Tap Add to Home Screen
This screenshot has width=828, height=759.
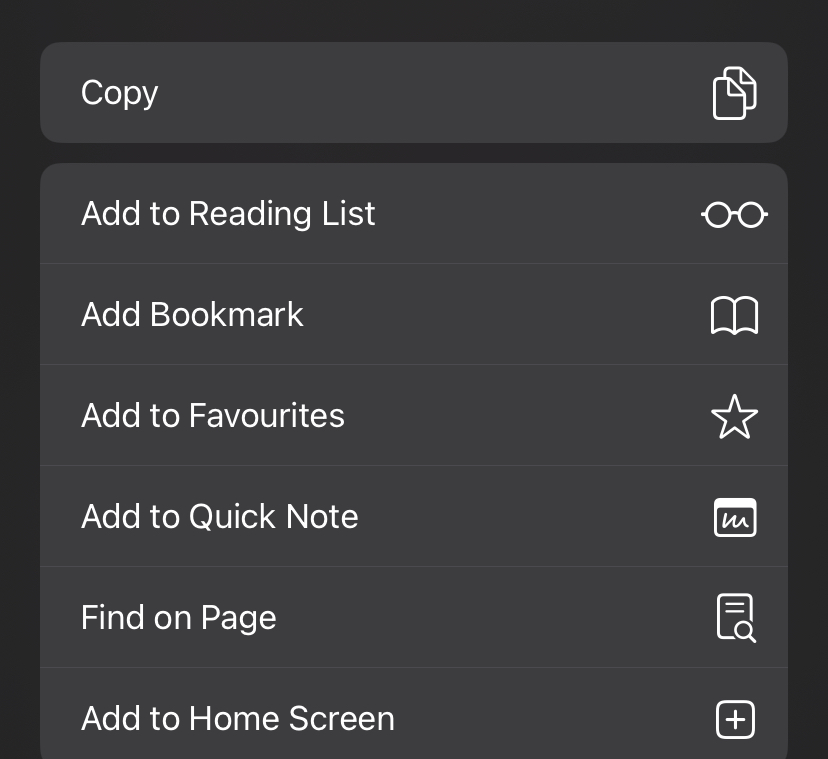[x=413, y=719]
